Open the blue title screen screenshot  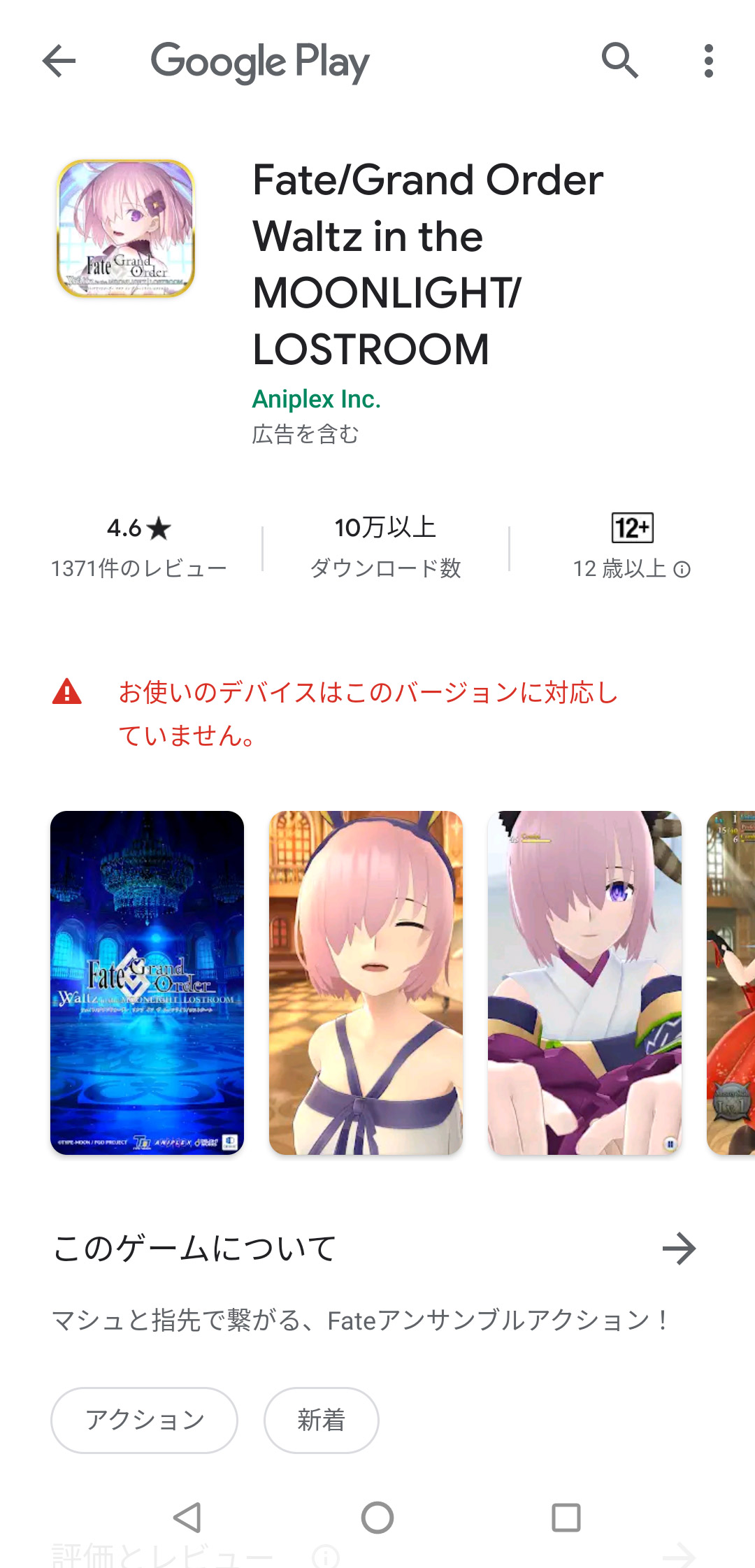tap(147, 982)
